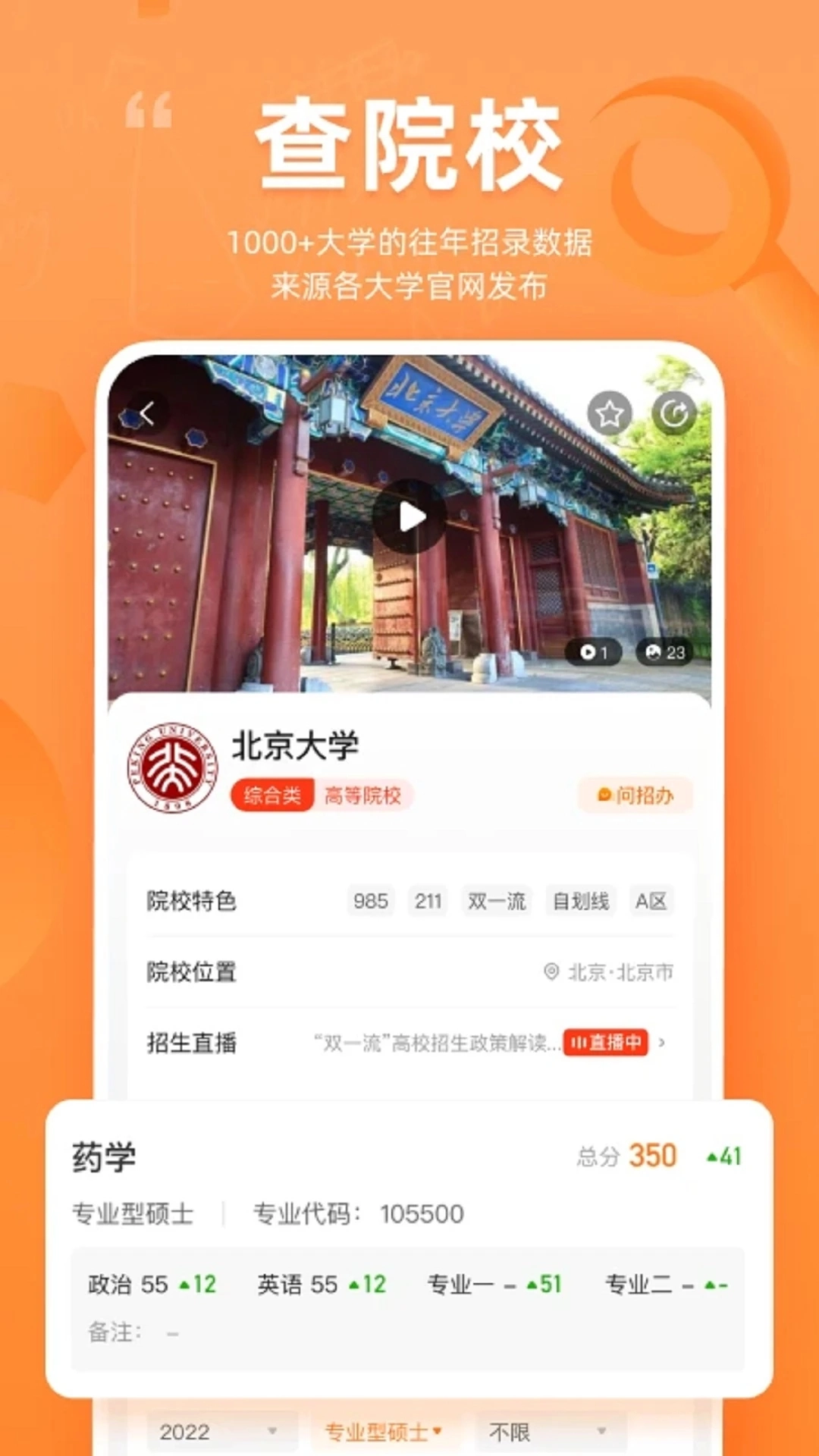This screenshot has width=819, height=1456.
Task: Select the 985 feature tag
Action: tap(371, 901)
